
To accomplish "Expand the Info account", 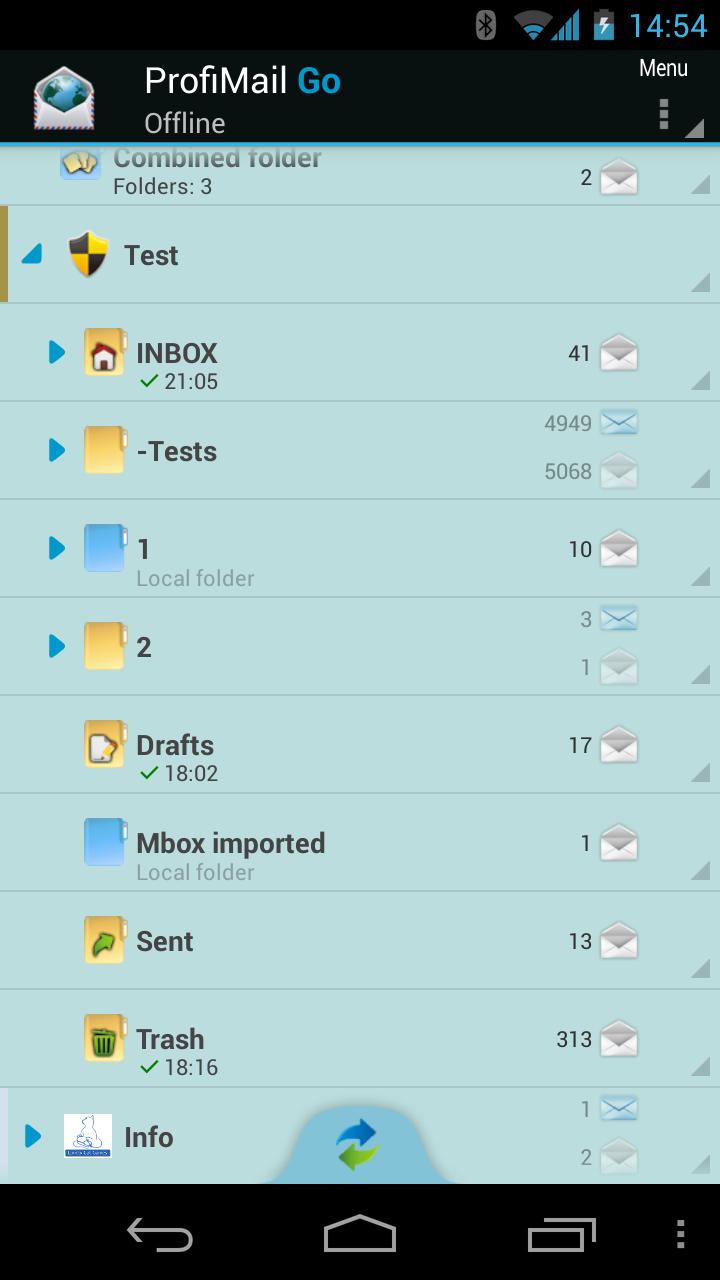I will (x=33, y=1136).
